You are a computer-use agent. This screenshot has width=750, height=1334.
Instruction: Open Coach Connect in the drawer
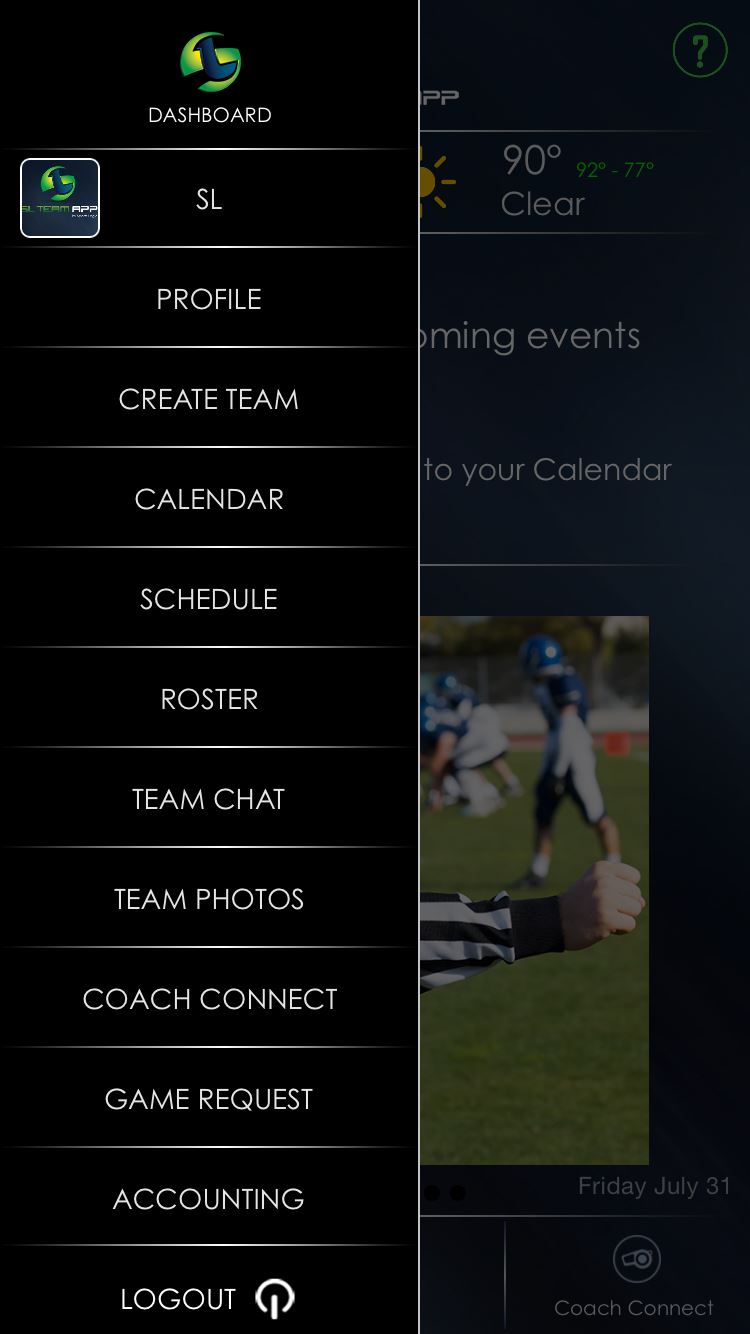(x=209, y=998)
